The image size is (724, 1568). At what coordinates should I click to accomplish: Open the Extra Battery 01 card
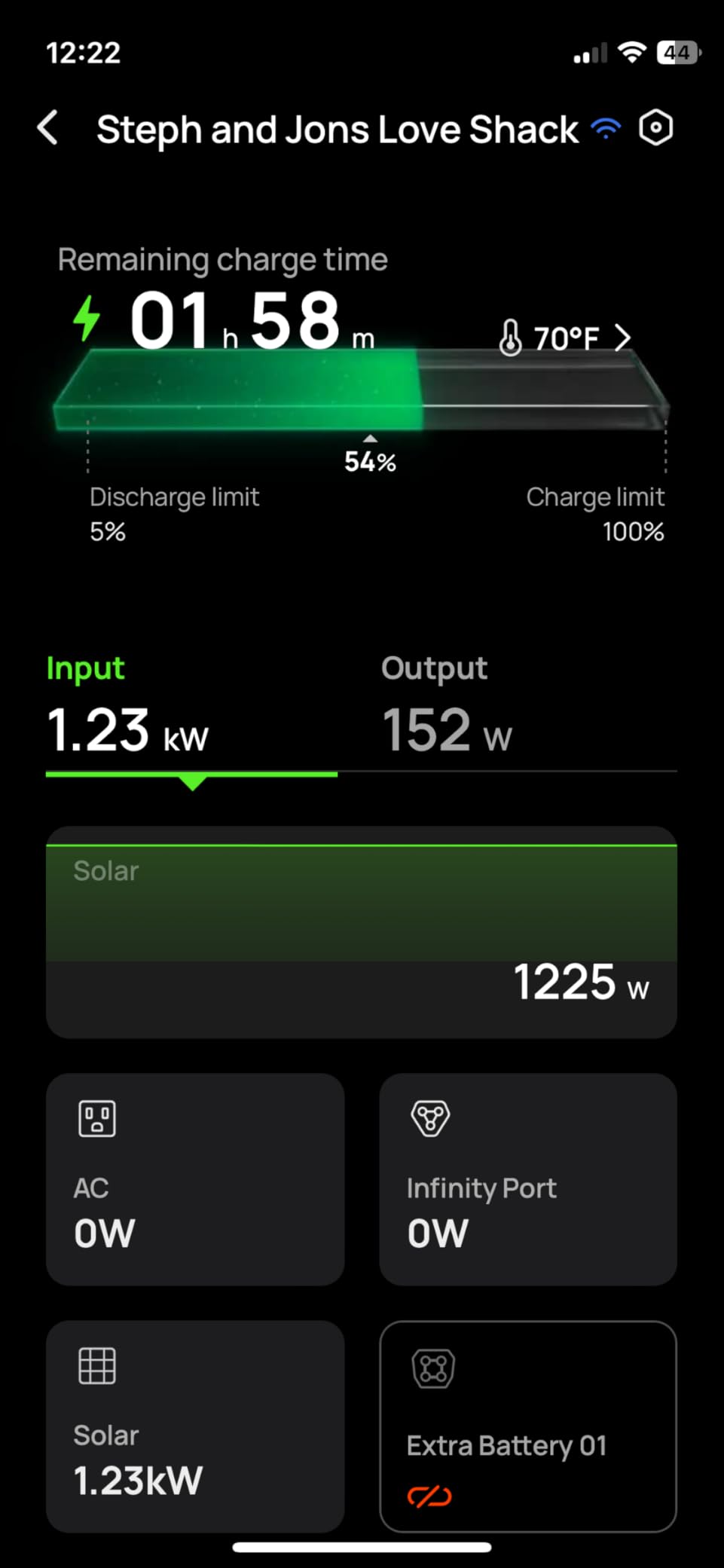pos(528,1426)
